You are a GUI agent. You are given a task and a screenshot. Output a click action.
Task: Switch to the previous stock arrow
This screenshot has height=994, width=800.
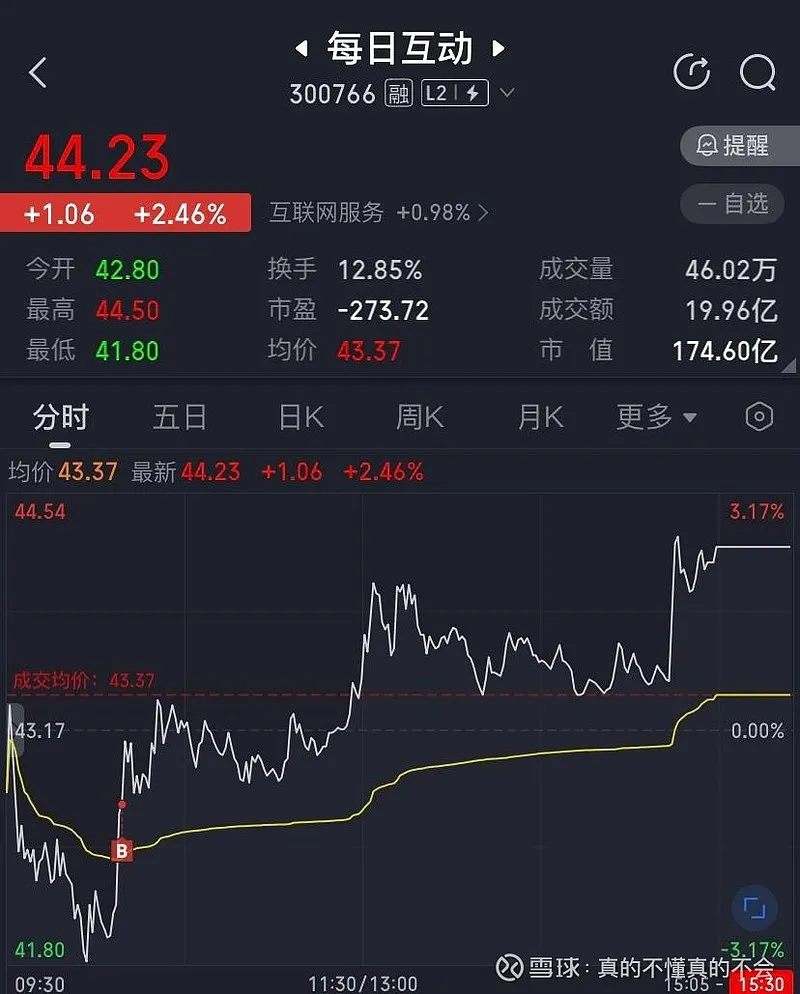tap(299, 48)
